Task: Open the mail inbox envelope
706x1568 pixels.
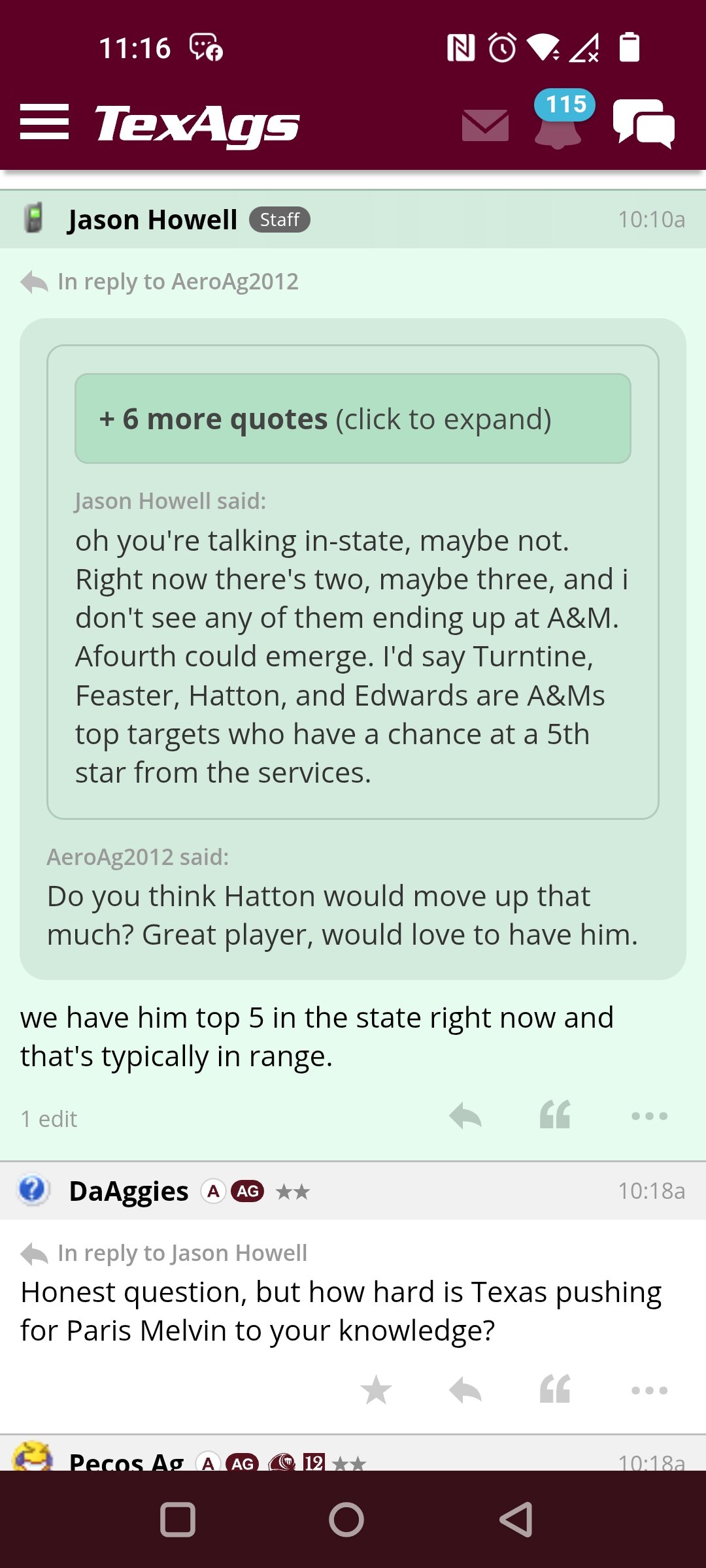Action: pyautogui.click(x=485, y=125)
